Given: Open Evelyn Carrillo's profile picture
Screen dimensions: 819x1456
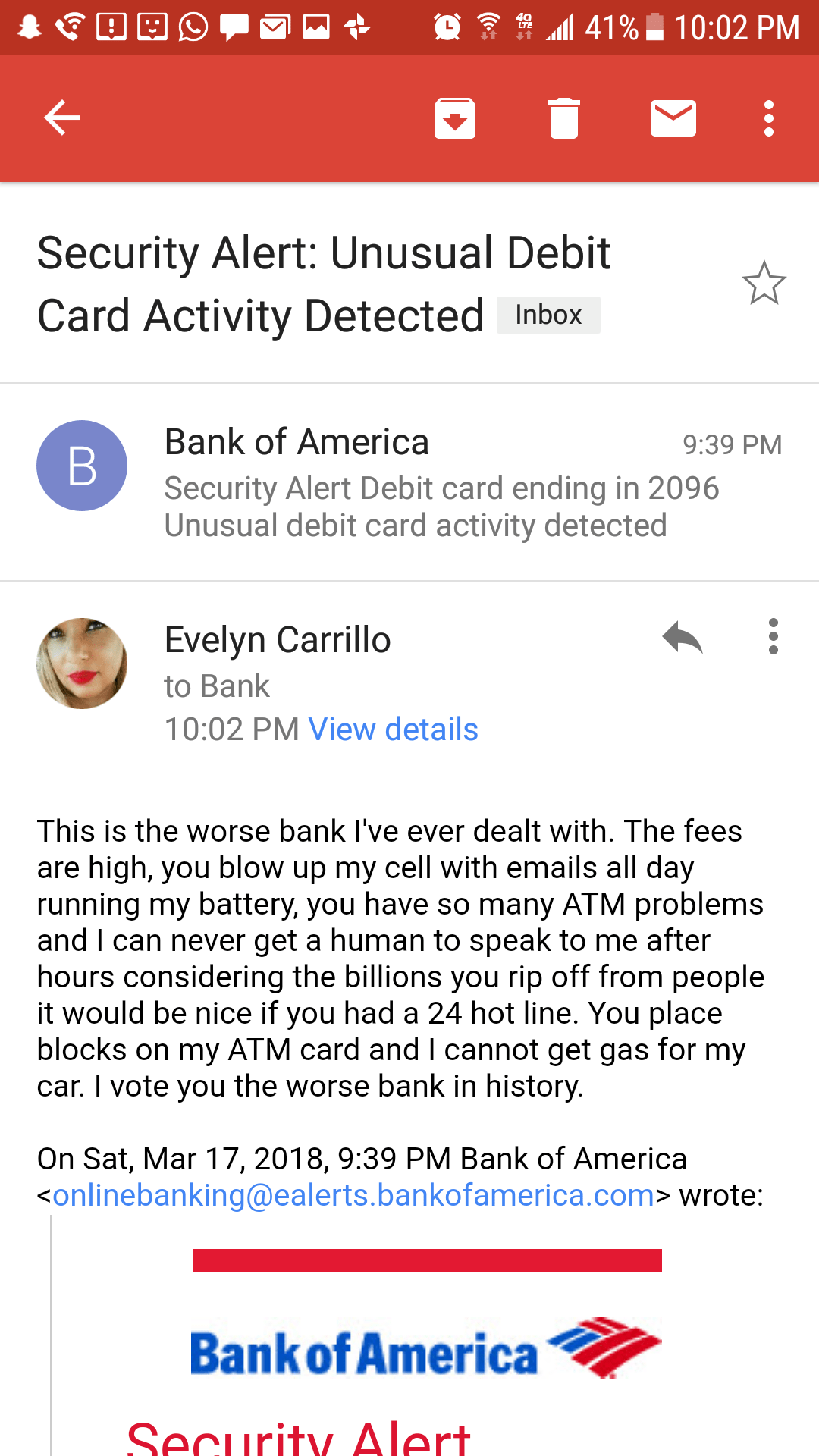Looking at the screenshot, I should coord(82,664).
